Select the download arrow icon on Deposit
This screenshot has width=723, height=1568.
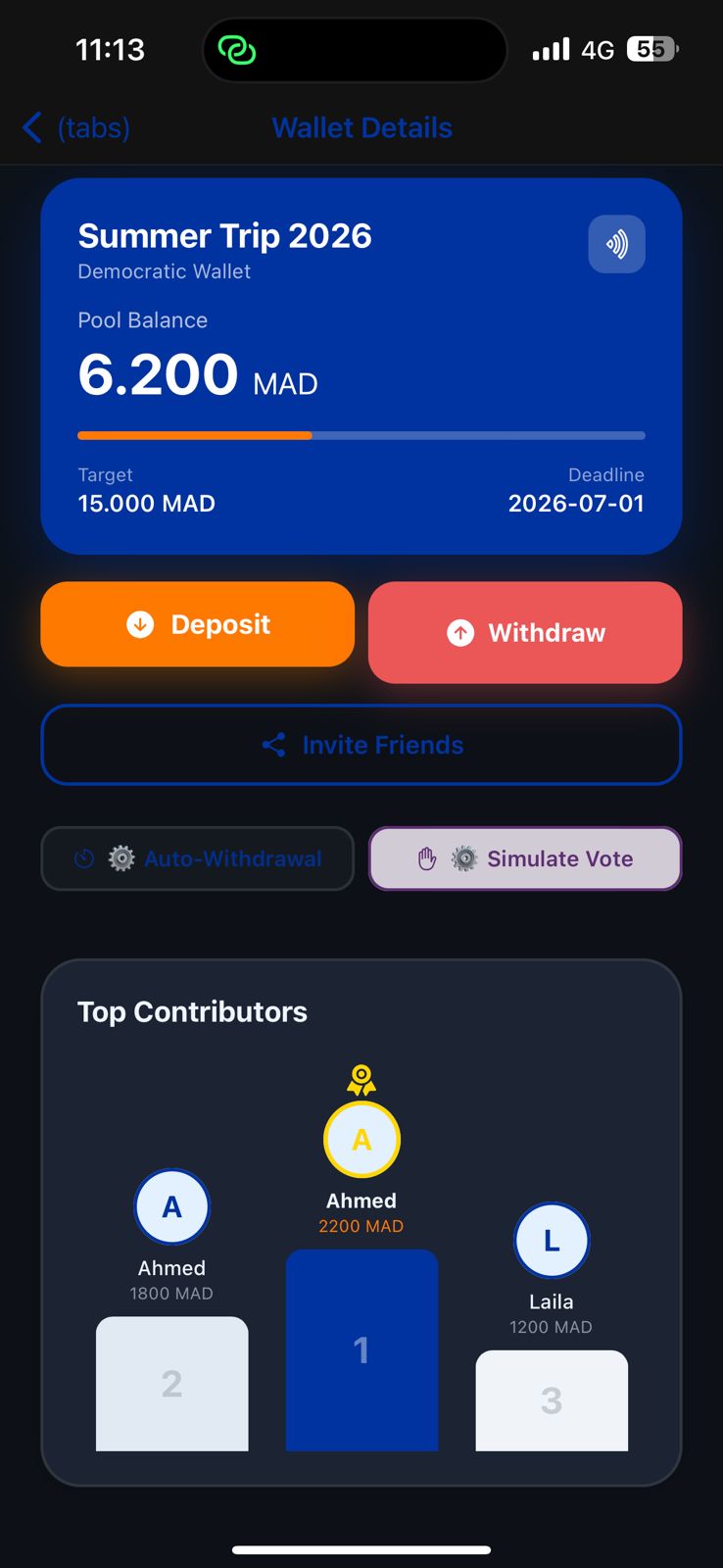pos(138,624)
